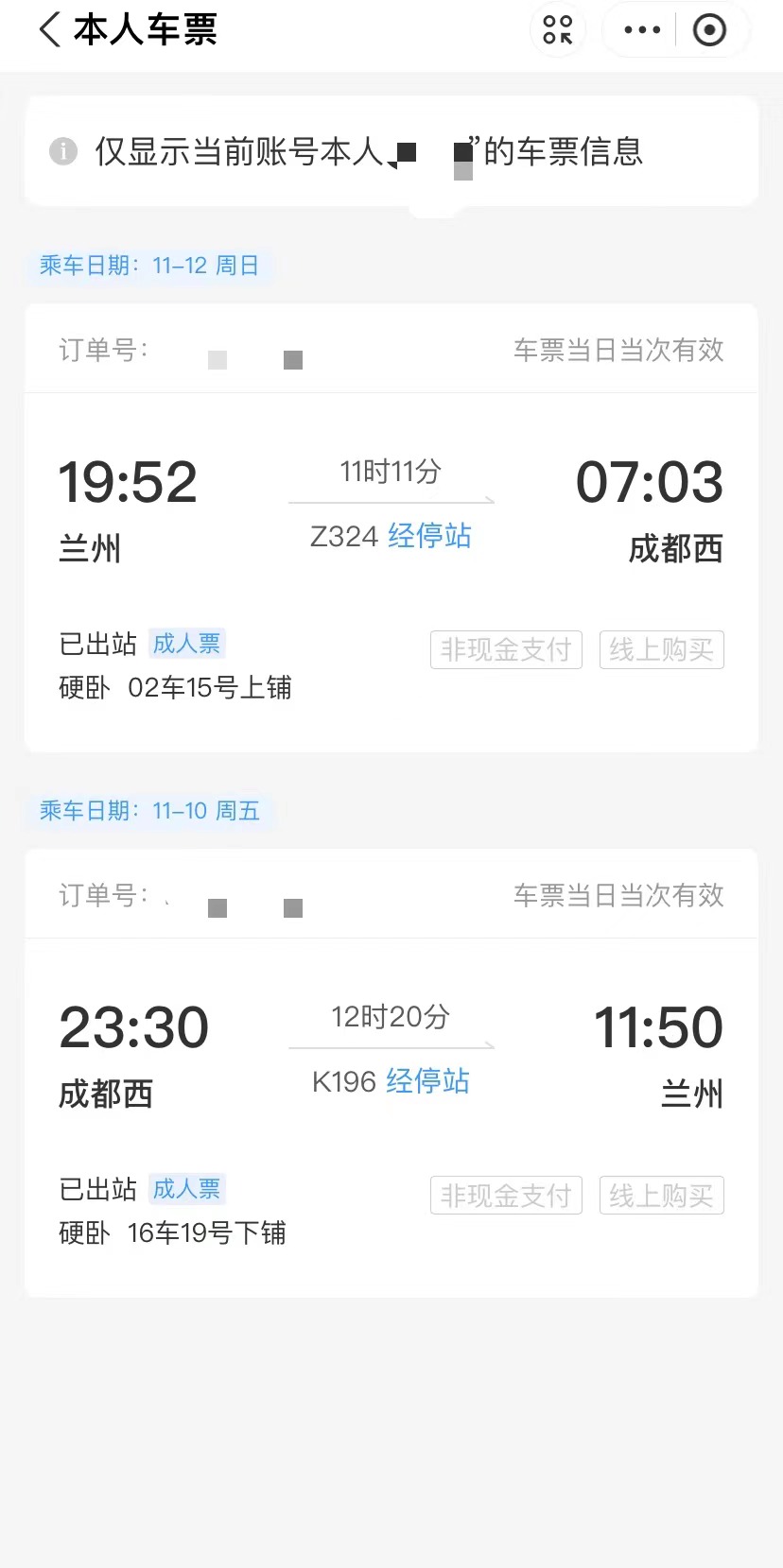Viewport: 783px width, 1568px height.
Task: Open the mini program shortcuts icon
Action: click(558, 30)
